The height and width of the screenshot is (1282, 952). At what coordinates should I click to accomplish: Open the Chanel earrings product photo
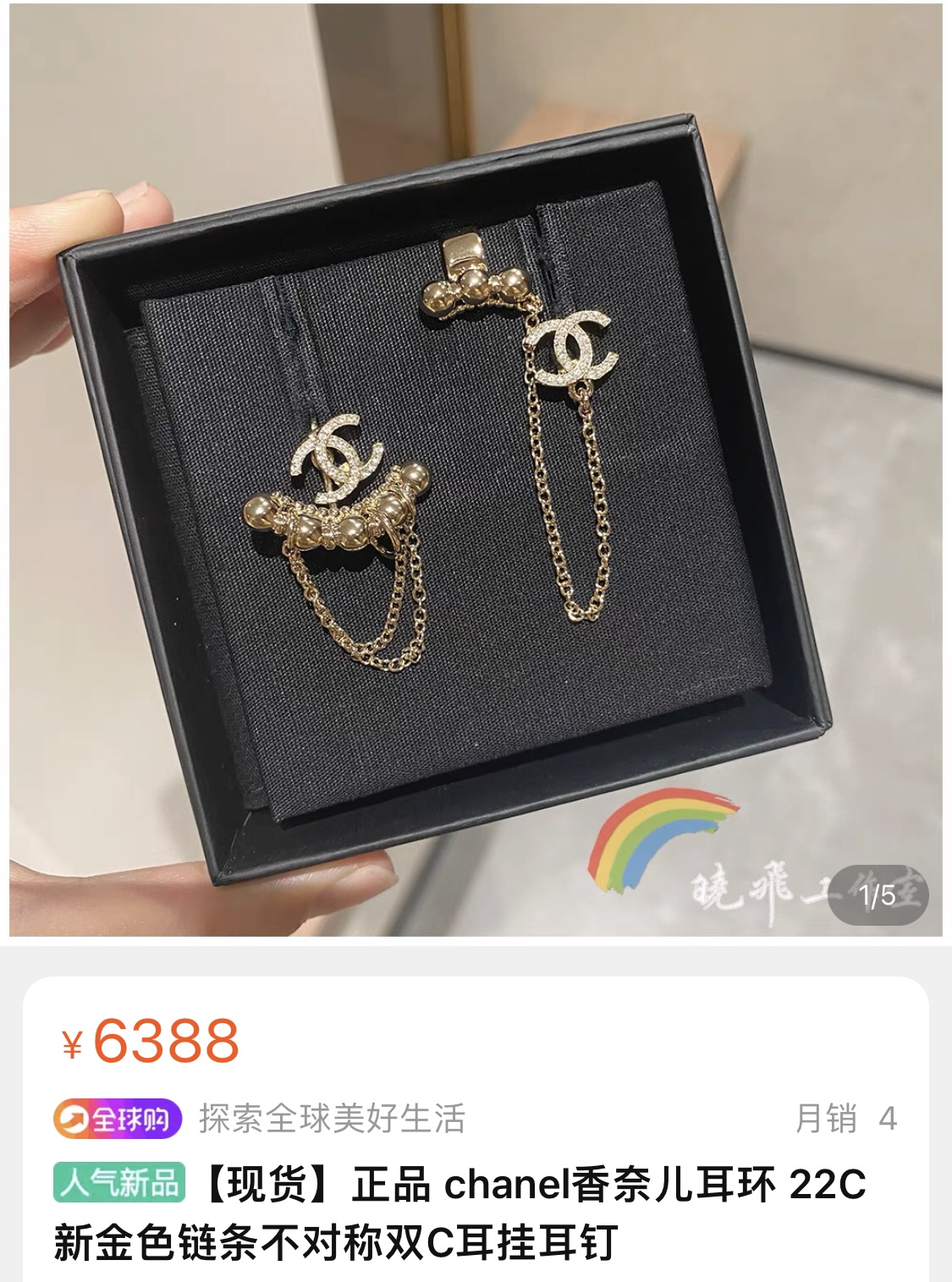click(476, 470)
